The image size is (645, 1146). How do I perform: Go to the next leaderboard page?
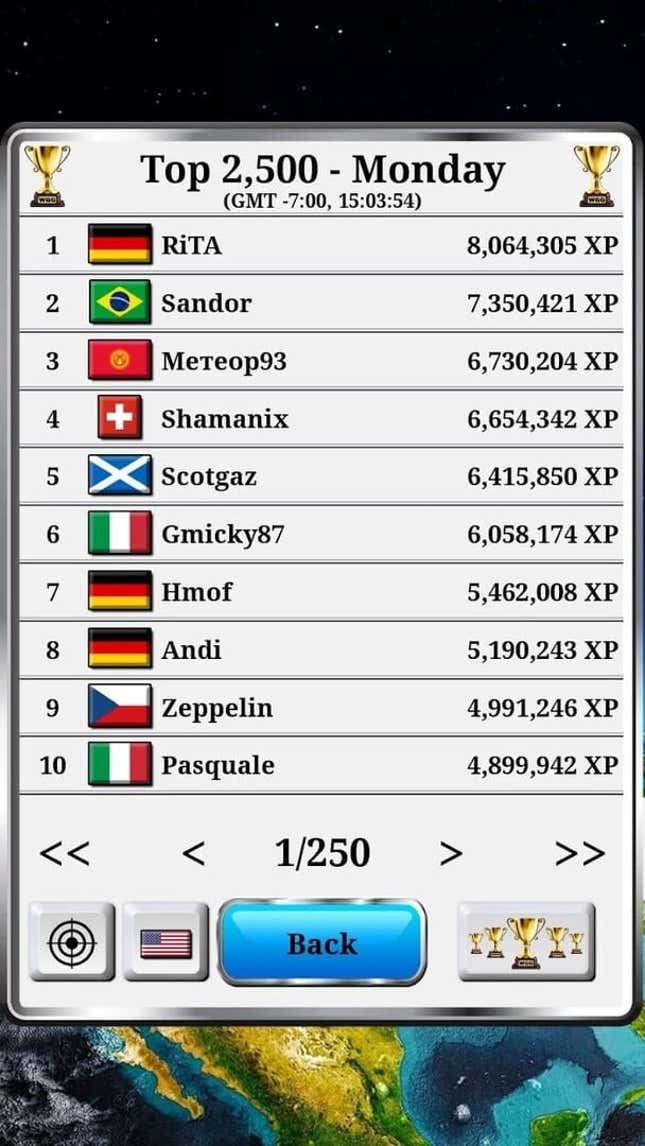click(451, 853)
